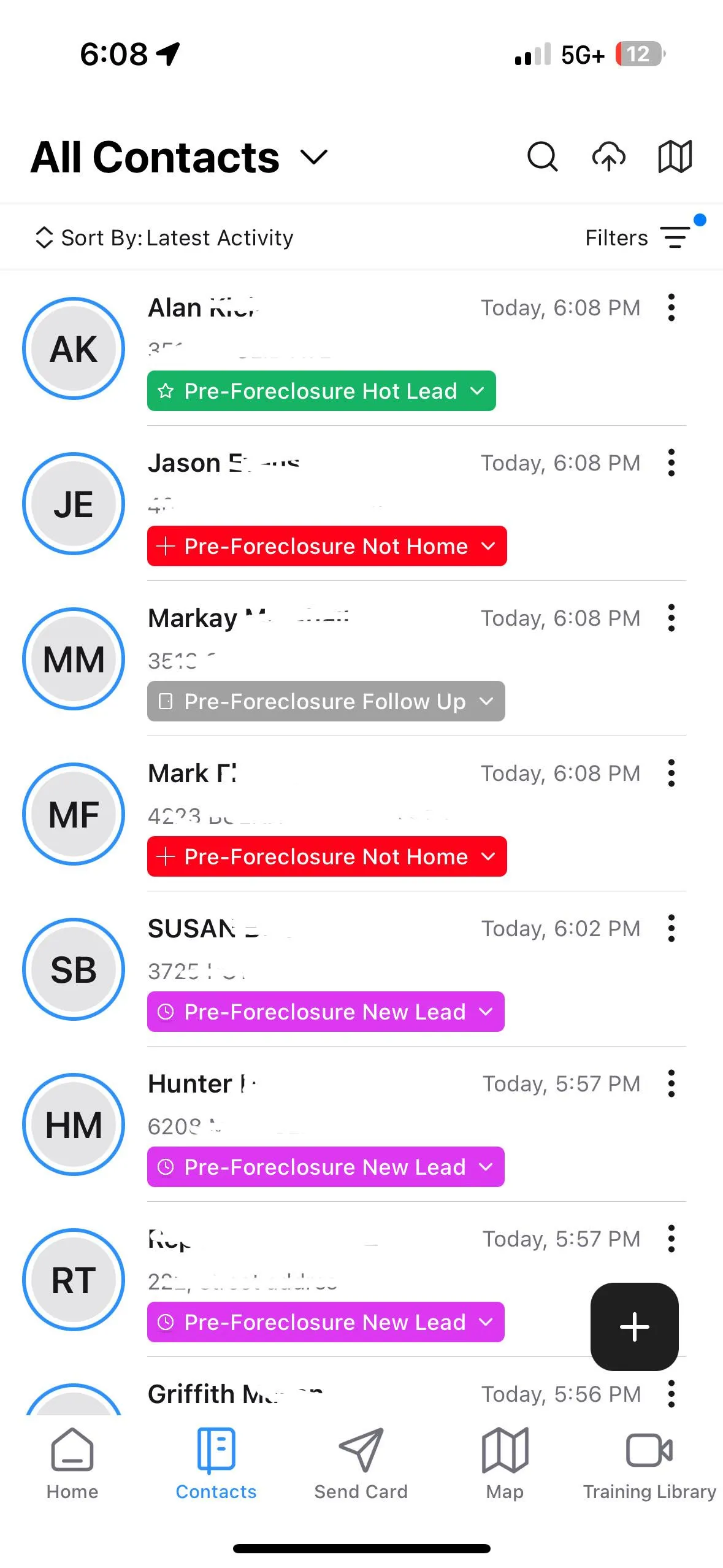Open the contact with JE initials
This screenshot has width=723, height=1568.
point(74,504)
